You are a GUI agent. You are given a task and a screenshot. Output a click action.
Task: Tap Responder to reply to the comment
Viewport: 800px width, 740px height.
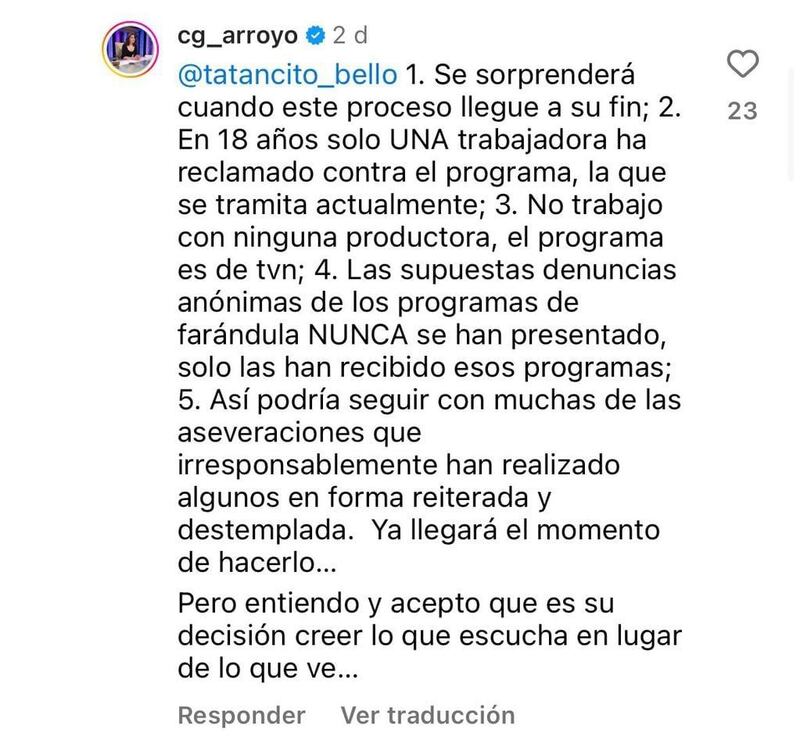241,715
